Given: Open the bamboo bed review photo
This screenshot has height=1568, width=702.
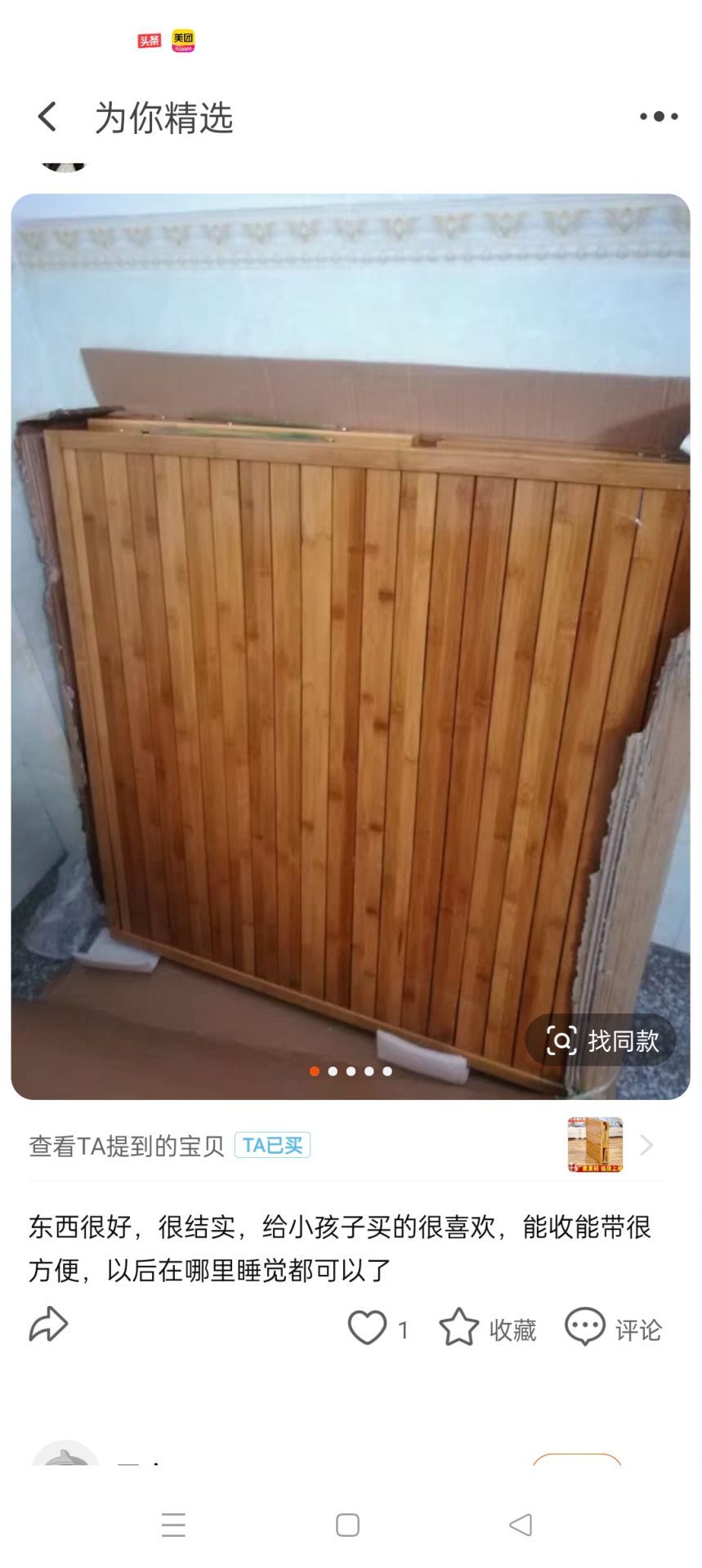Looking at the screenshot, I should tap(351, 646).
